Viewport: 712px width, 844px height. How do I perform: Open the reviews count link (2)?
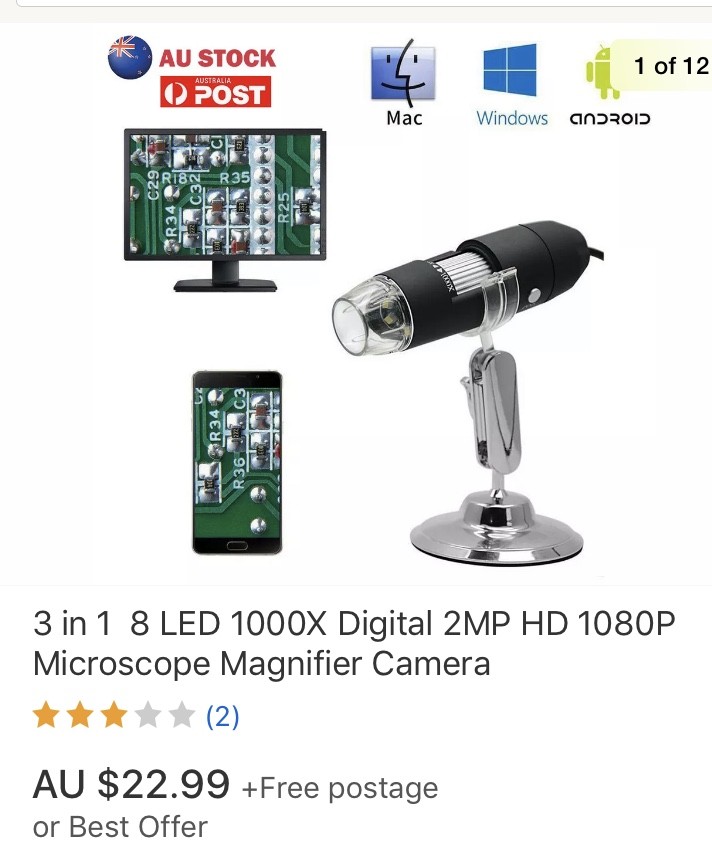pyautogui.click(x=222, y=716)
